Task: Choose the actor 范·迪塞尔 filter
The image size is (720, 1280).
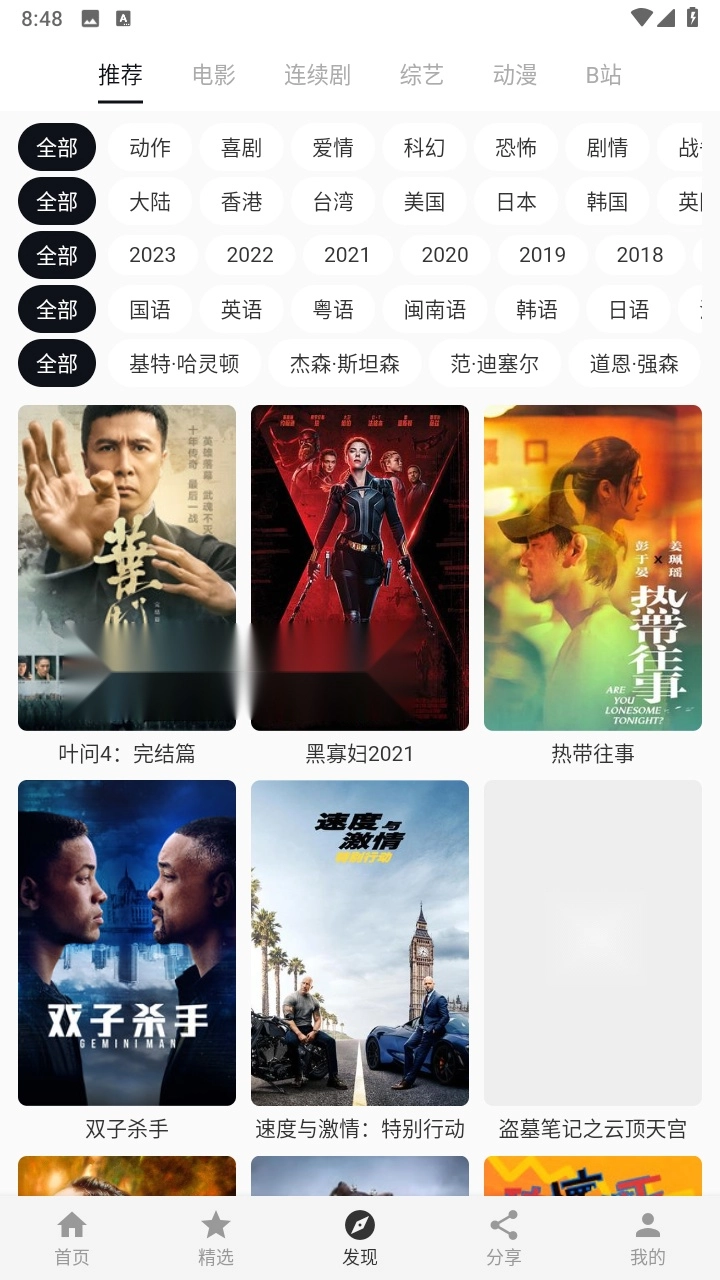Action: point(493,363)
